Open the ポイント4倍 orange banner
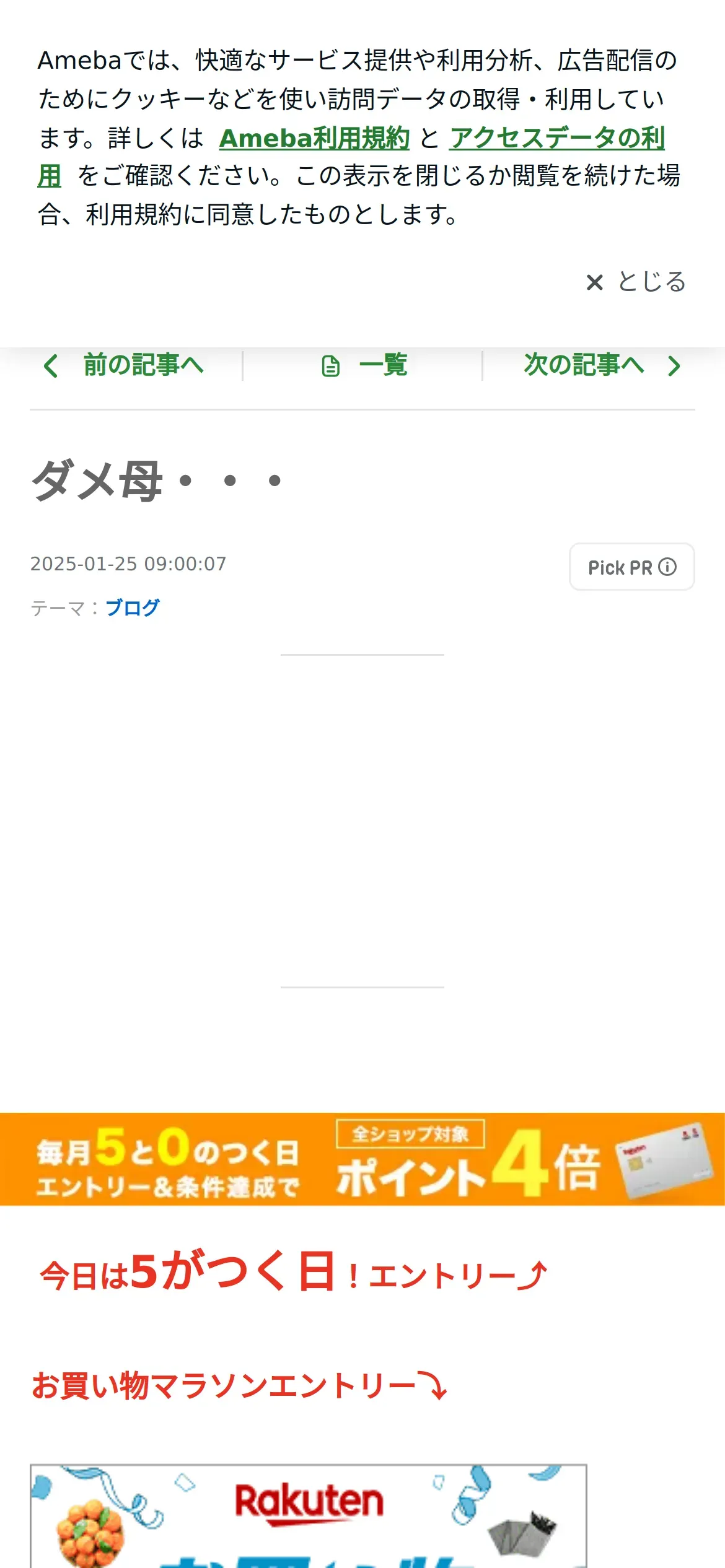The width and height of the screenshot is (725, 1568). click(x=362, y=1159)
